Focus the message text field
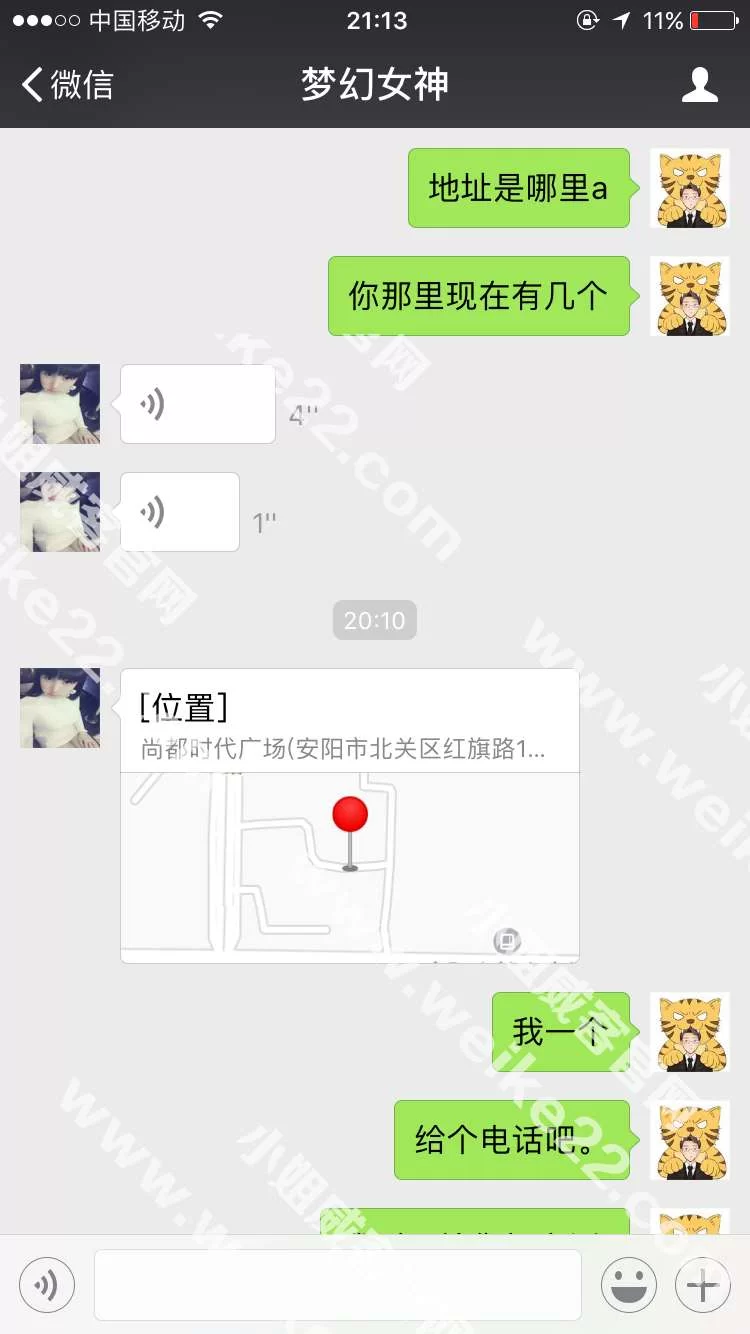This screenshot has height=1334, width=750. (338, 1285)
